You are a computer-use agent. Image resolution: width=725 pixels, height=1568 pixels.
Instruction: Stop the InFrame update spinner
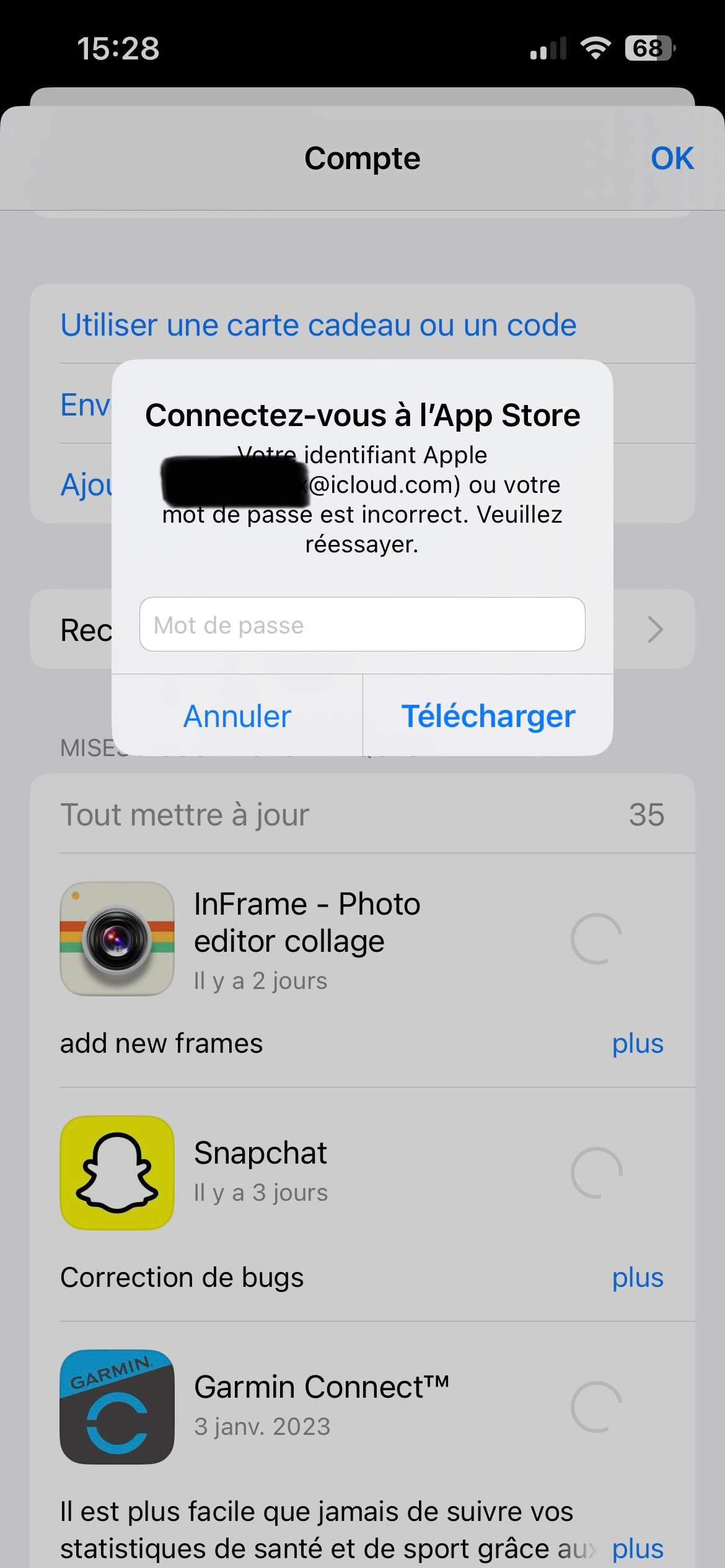[596, 939]
